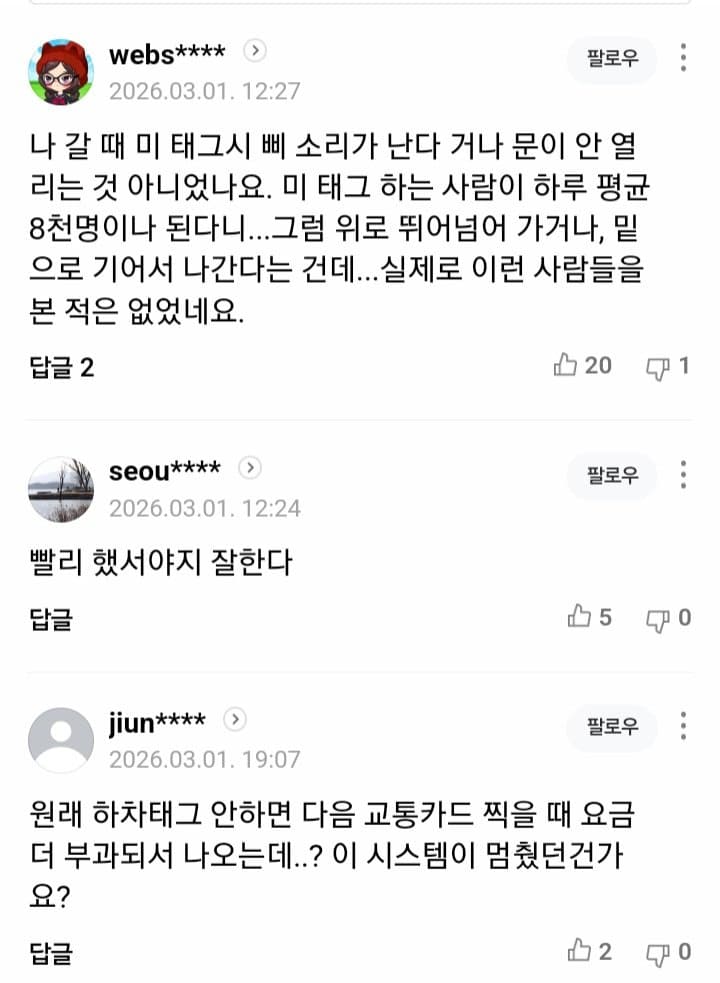The height and width of the screenshot is (983, 720).
Task: Open overflow menu on webs**** comment
Action: coord(684,58)
